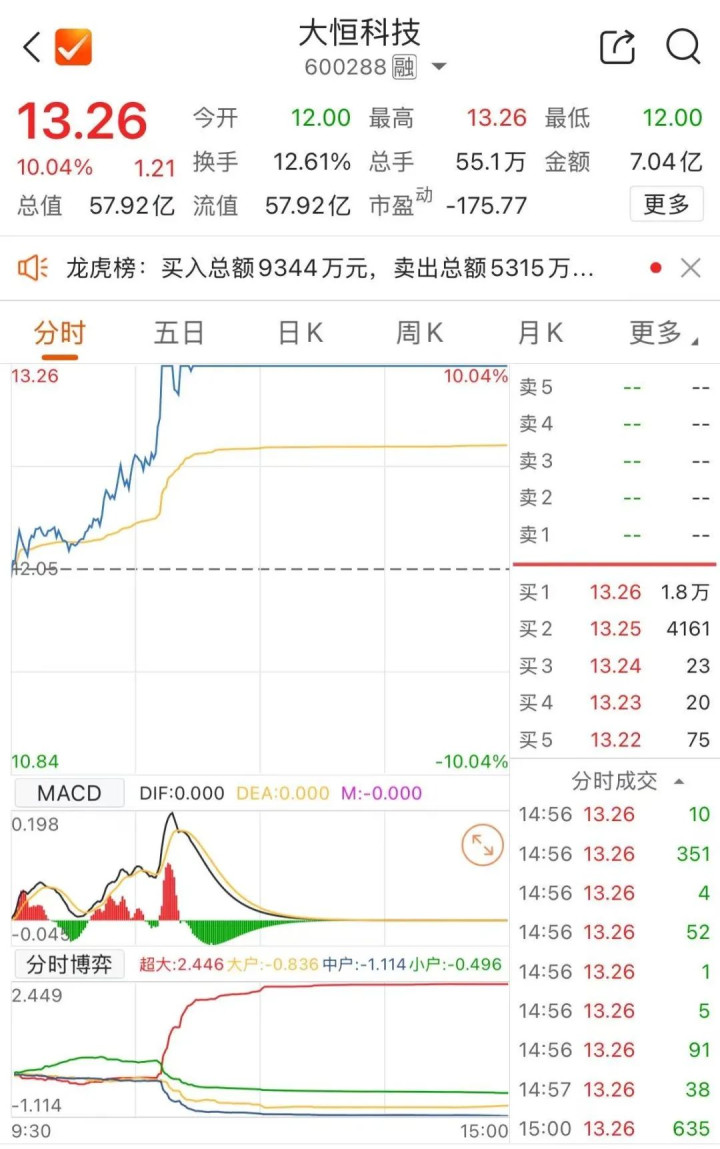Go back using the top-left arrow
The height and width of the screenshot is (1149, 720).
(x=32, y=47)
